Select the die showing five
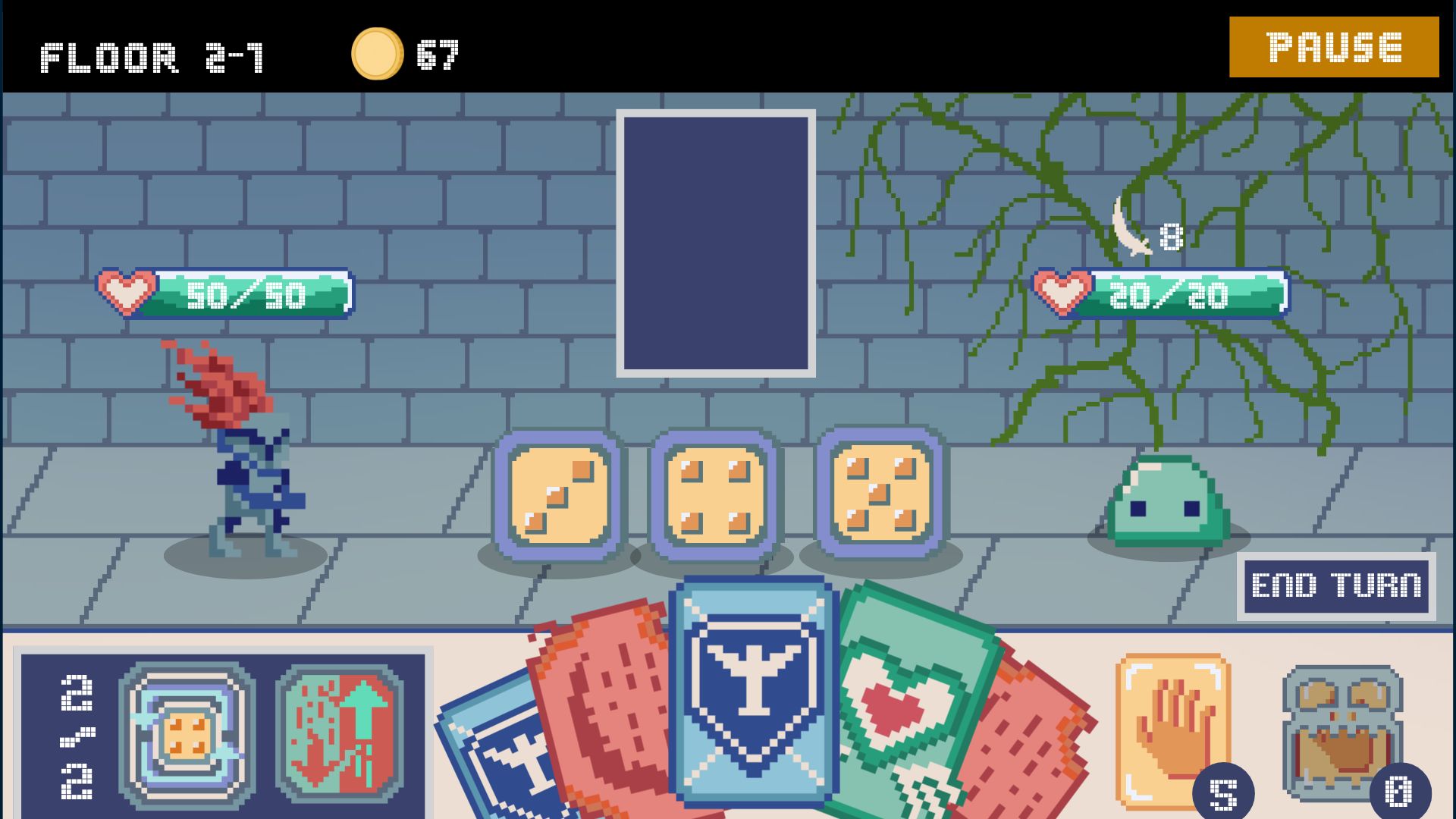 (880, 493)
